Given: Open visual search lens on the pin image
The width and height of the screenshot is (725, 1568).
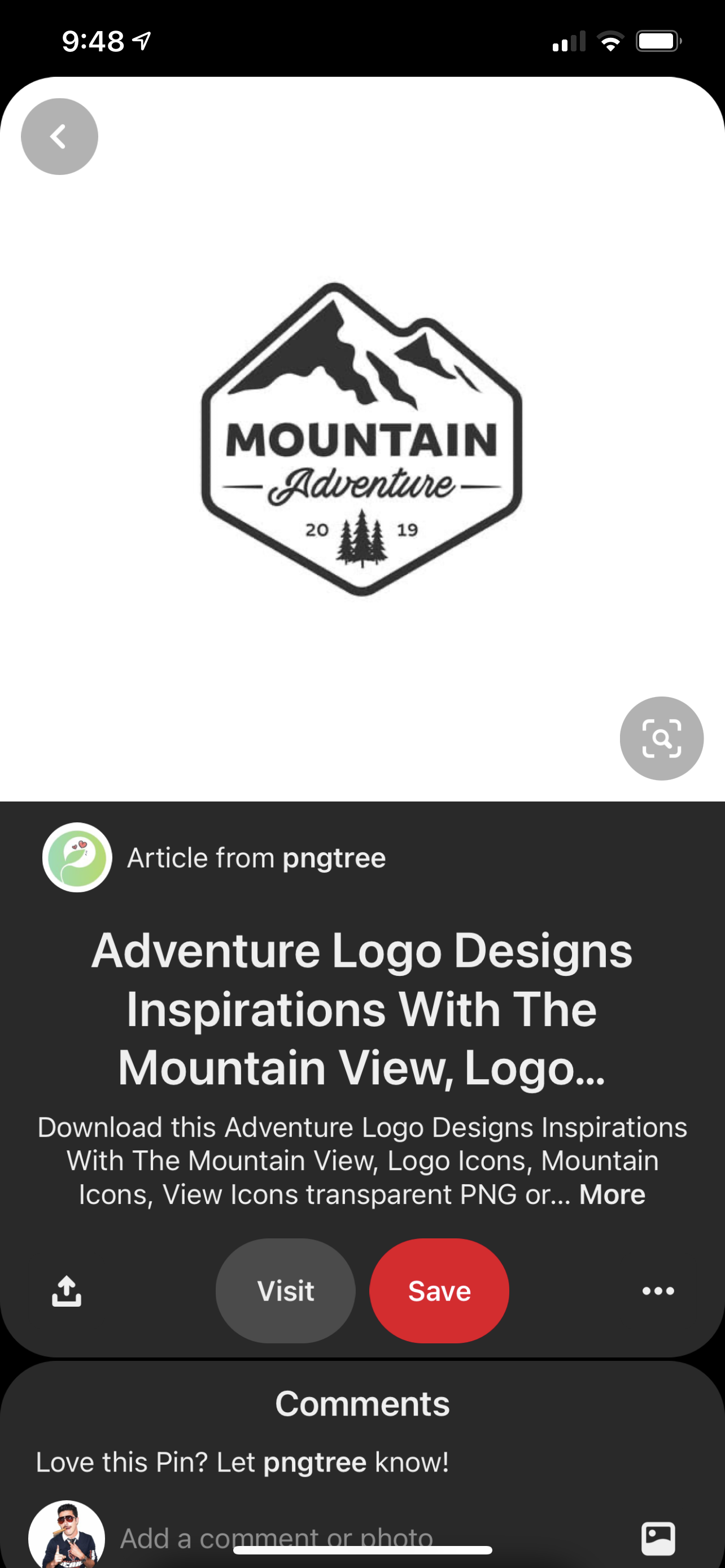Looking at the screenshot, I should 661,738.
